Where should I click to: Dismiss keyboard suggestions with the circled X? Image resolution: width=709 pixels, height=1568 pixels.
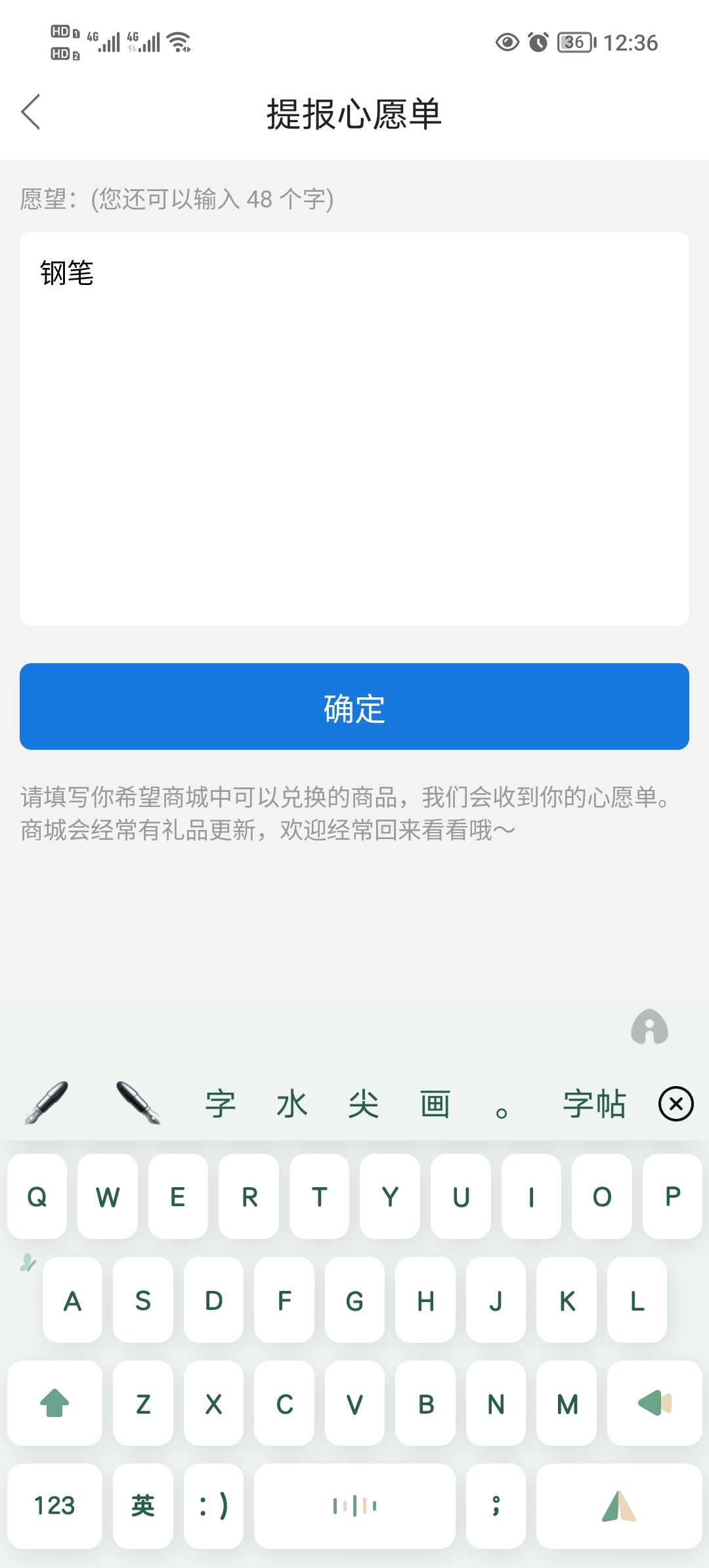click(676, 1104)
